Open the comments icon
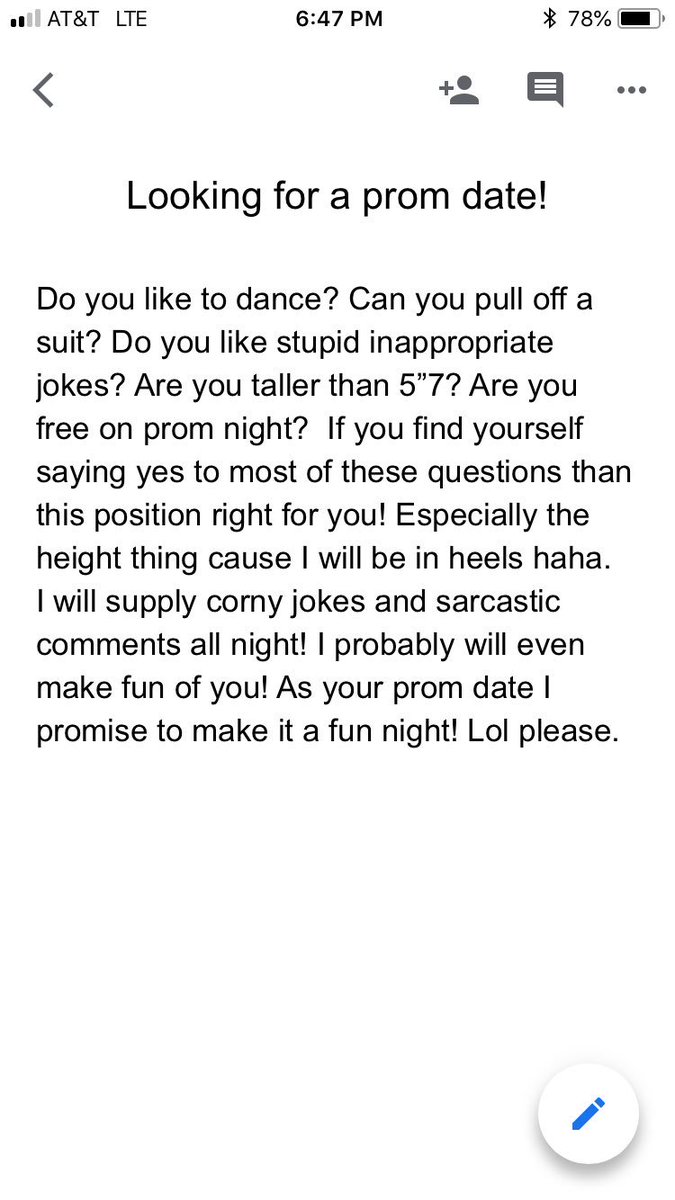 tap(545, 90)
